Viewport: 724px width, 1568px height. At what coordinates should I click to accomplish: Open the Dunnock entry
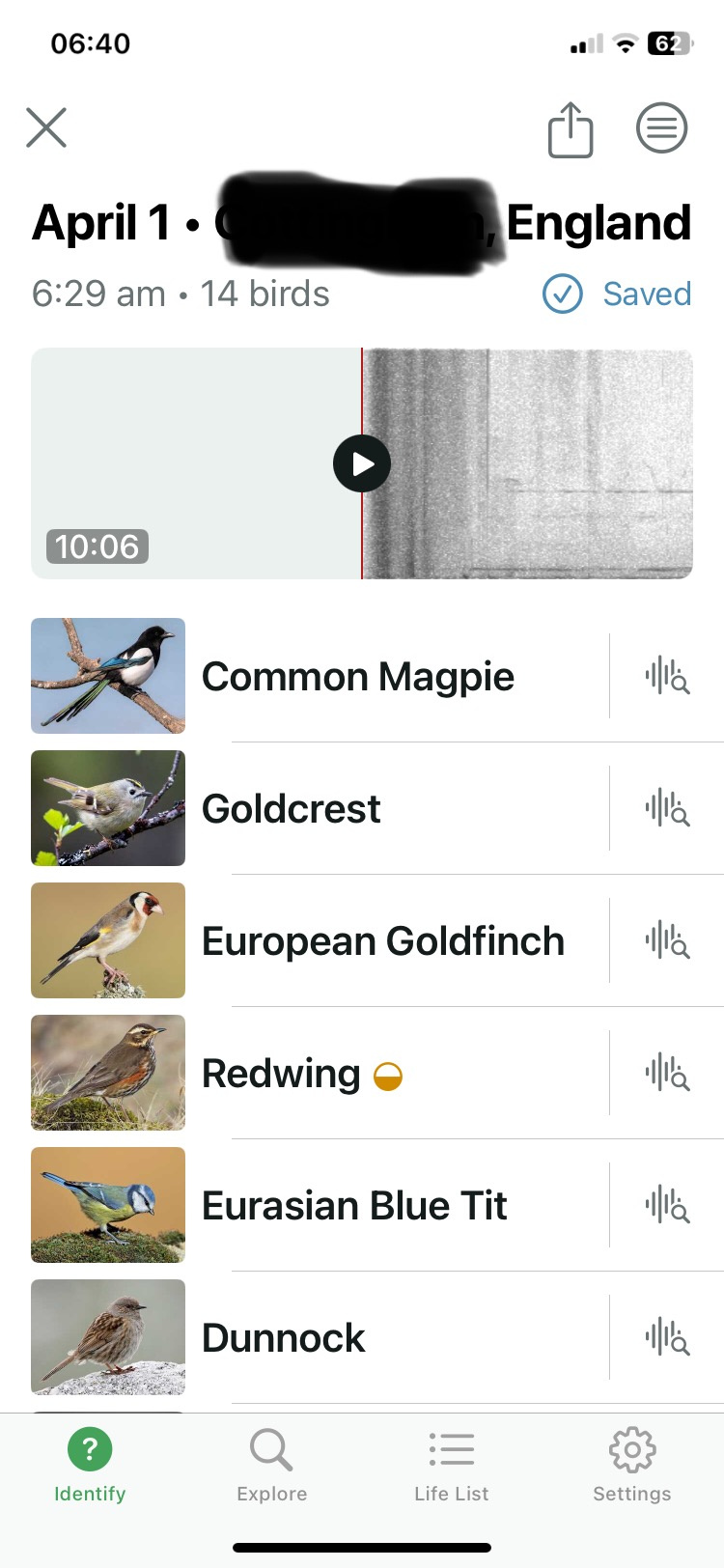click(x=283, y=1338)
